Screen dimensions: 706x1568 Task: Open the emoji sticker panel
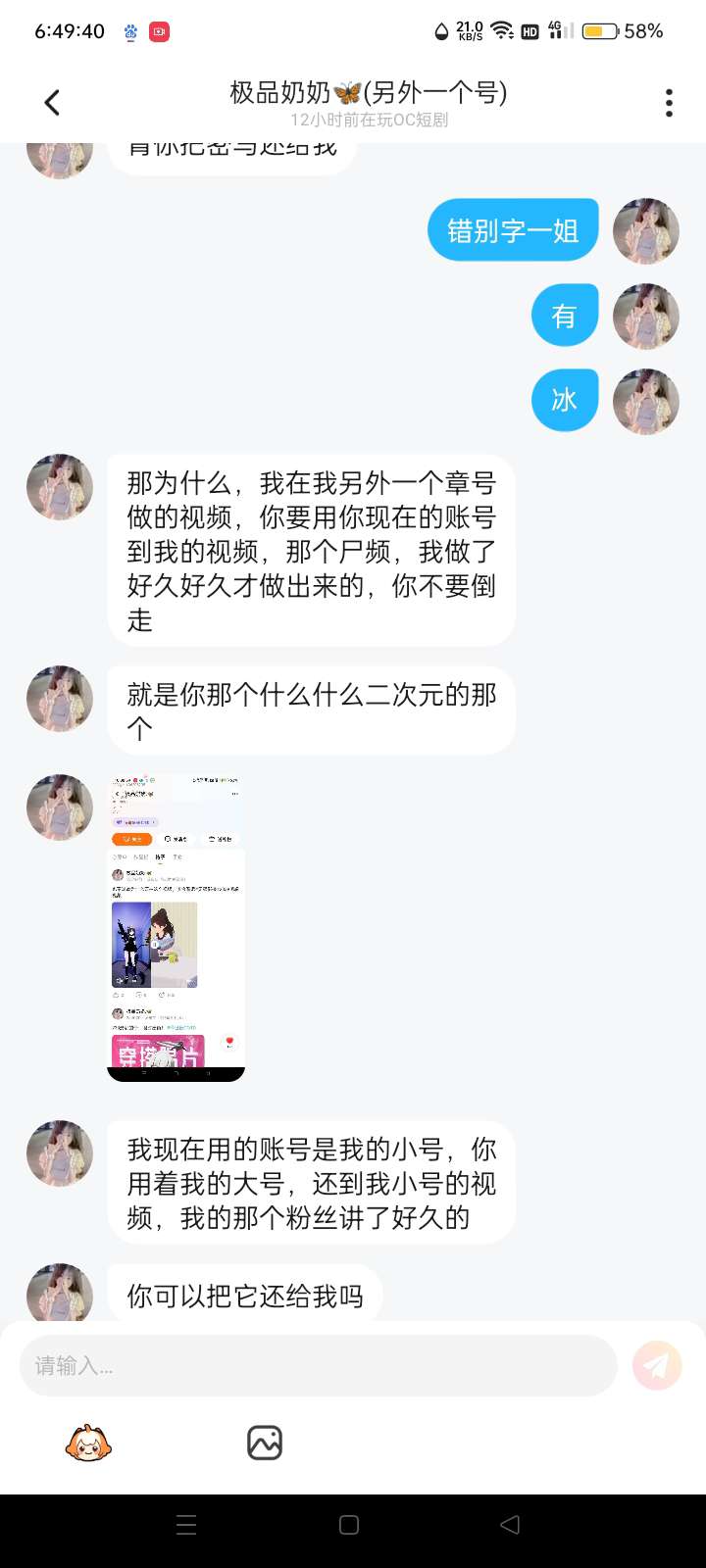pos(88,1443)
